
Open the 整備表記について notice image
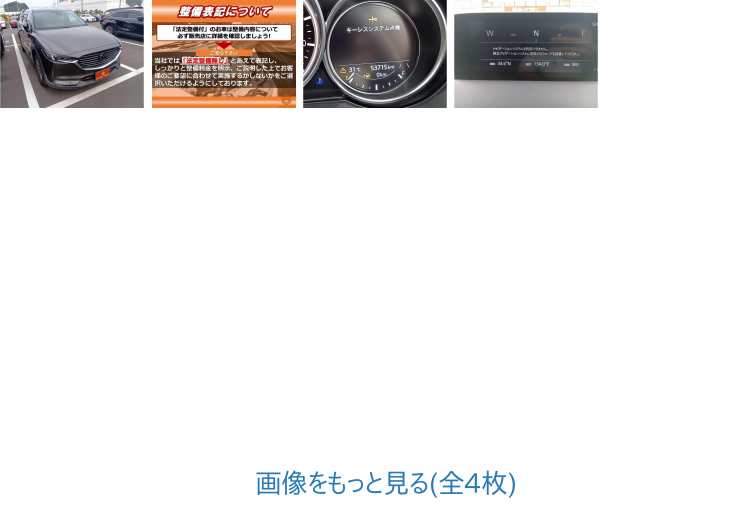coord(224,54)
